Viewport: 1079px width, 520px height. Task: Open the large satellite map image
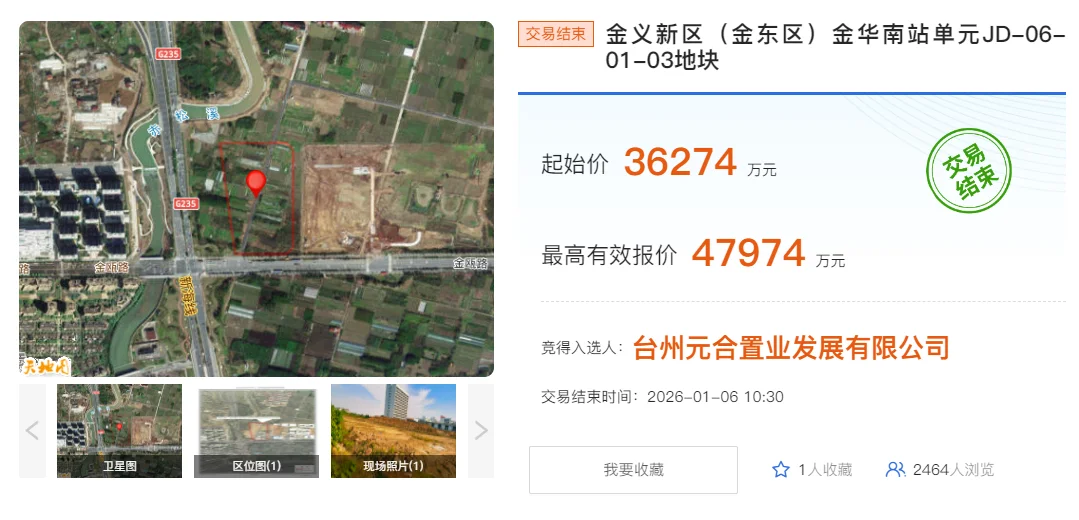[256, 199]
